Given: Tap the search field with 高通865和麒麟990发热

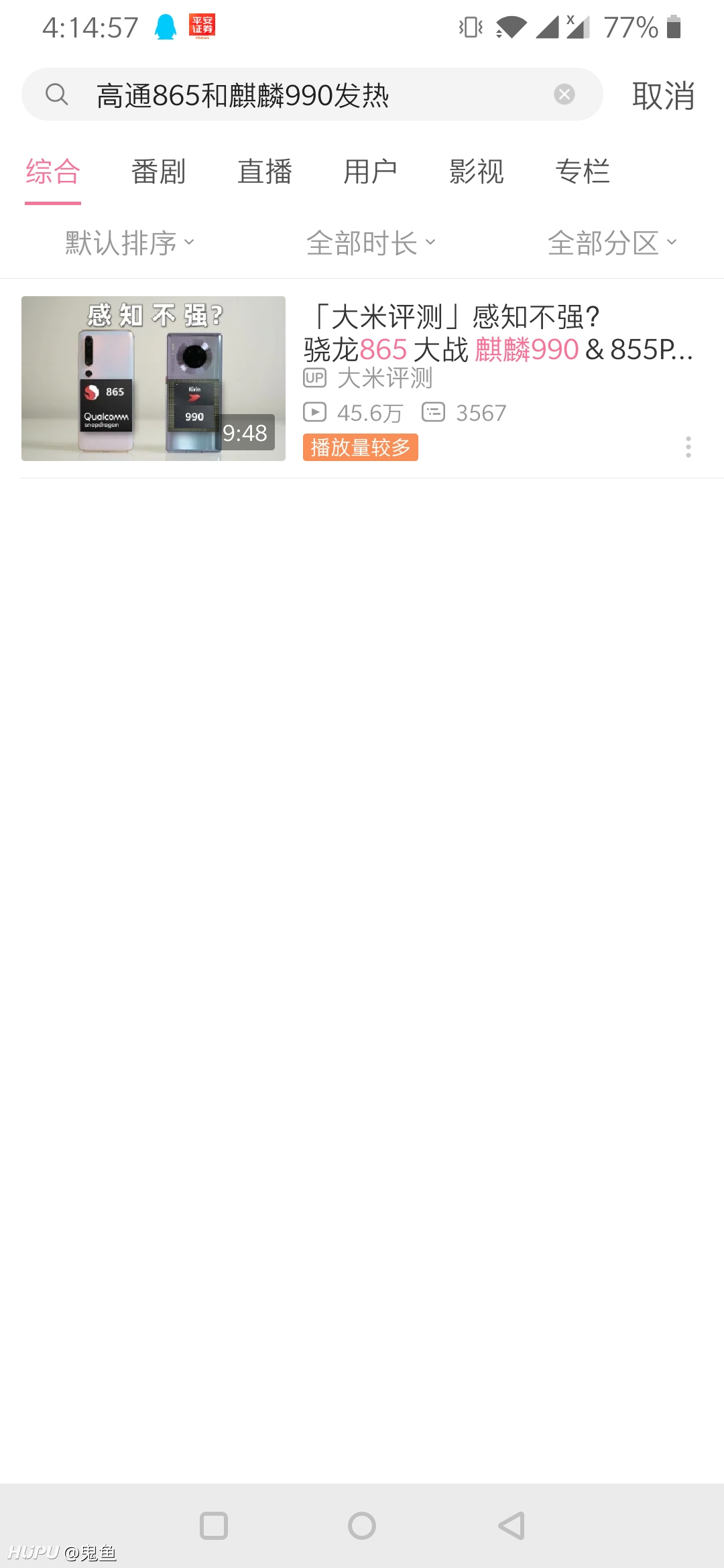Looking at the screenshot, I should pos(312,94).
